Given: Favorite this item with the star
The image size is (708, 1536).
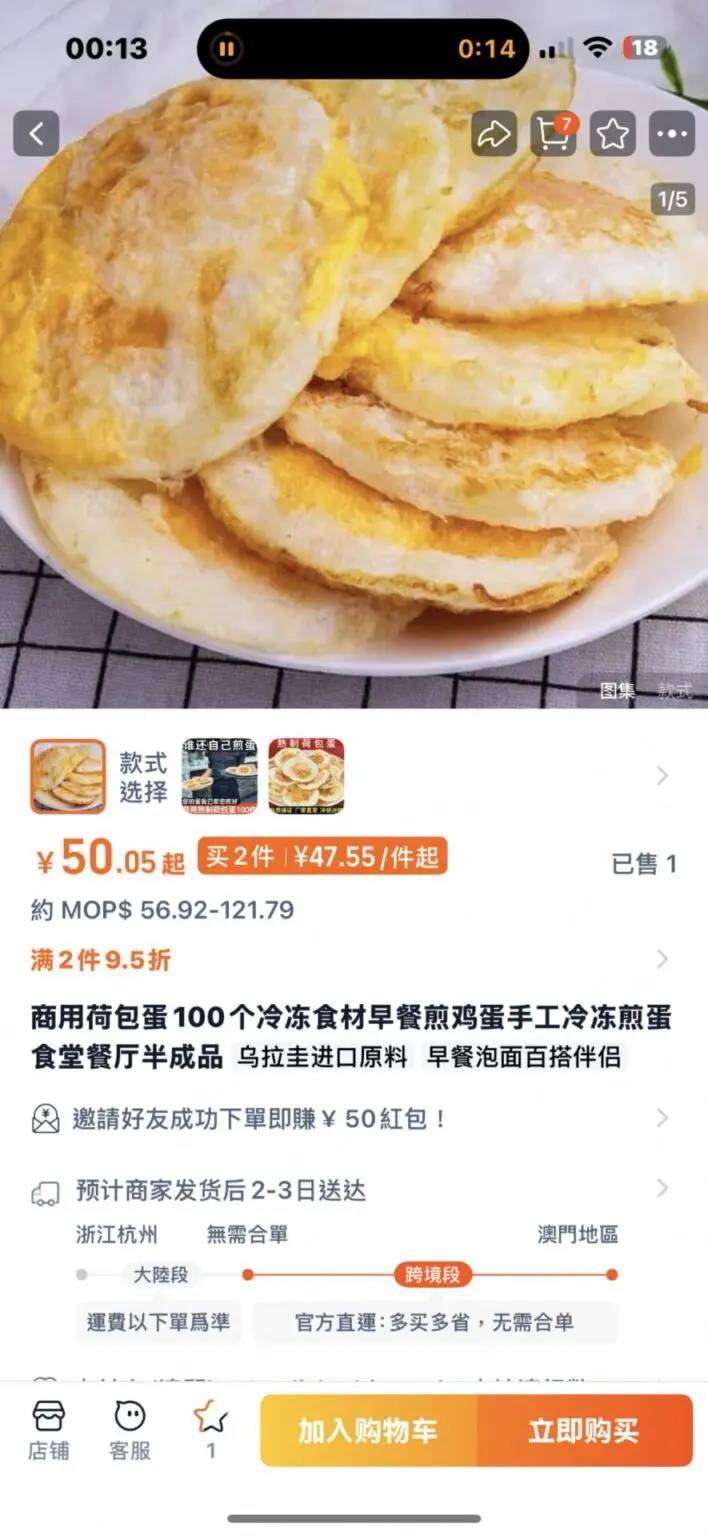Looking at the screenshot, I should tap(613, 134).
